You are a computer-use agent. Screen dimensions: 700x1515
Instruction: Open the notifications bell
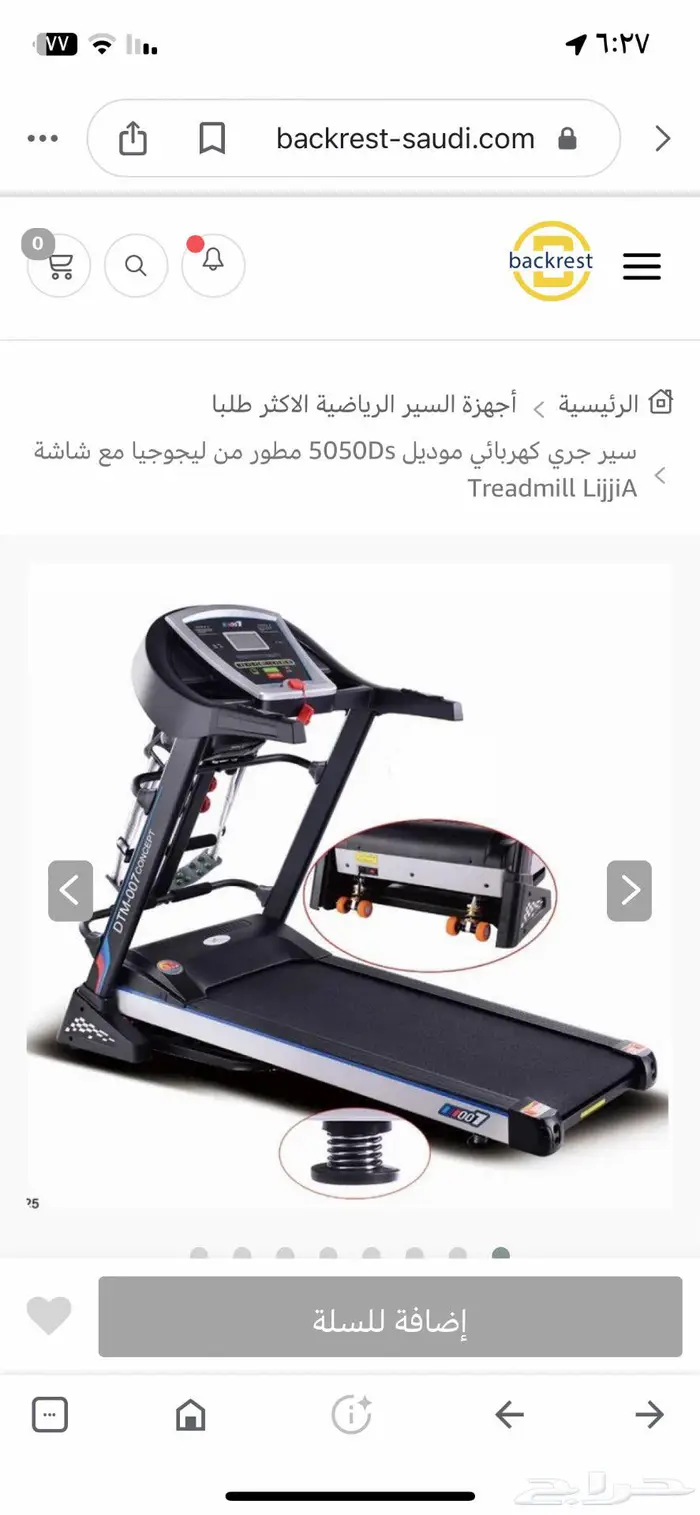[x=213, y=264]
